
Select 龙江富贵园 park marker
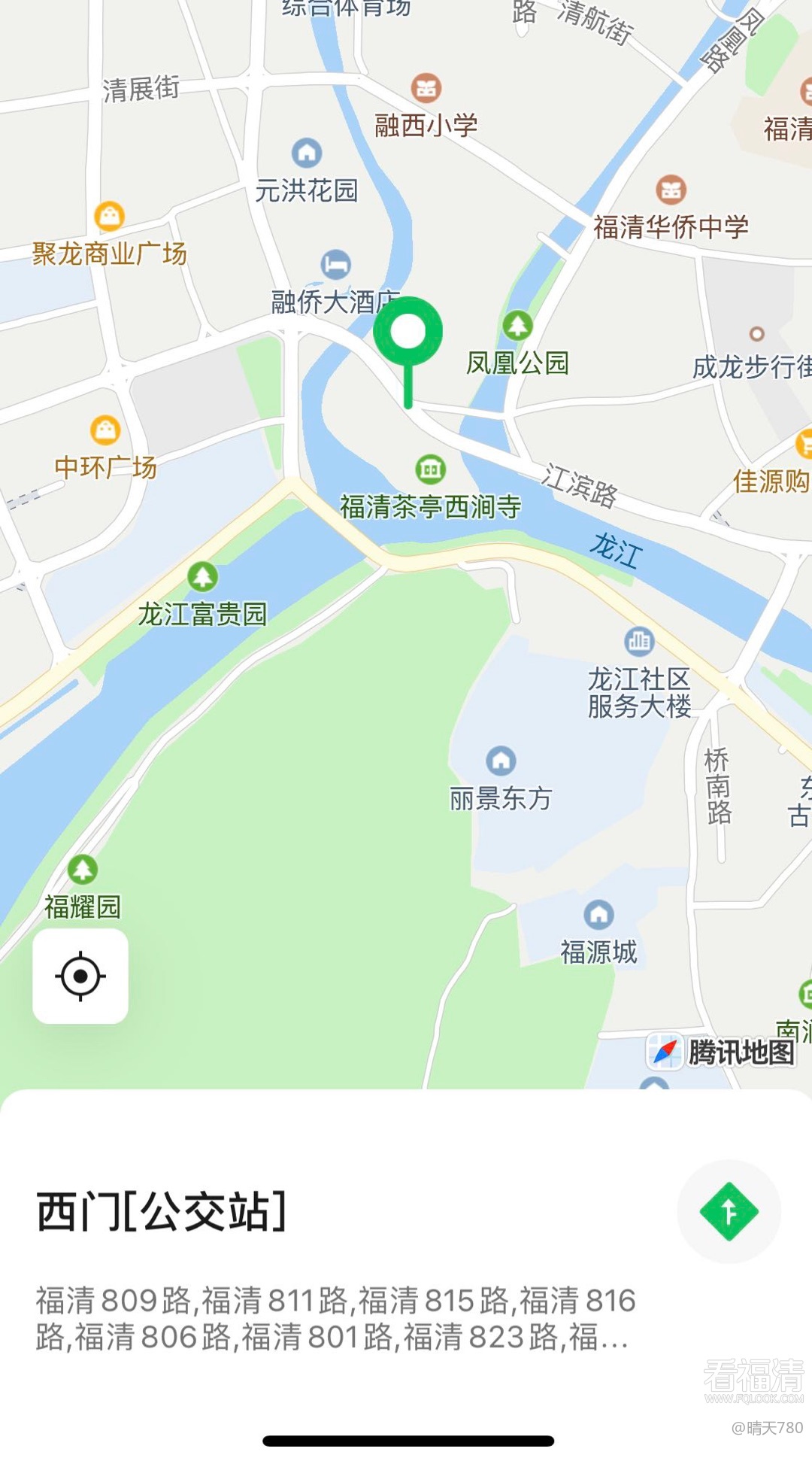tap(202, 577)
